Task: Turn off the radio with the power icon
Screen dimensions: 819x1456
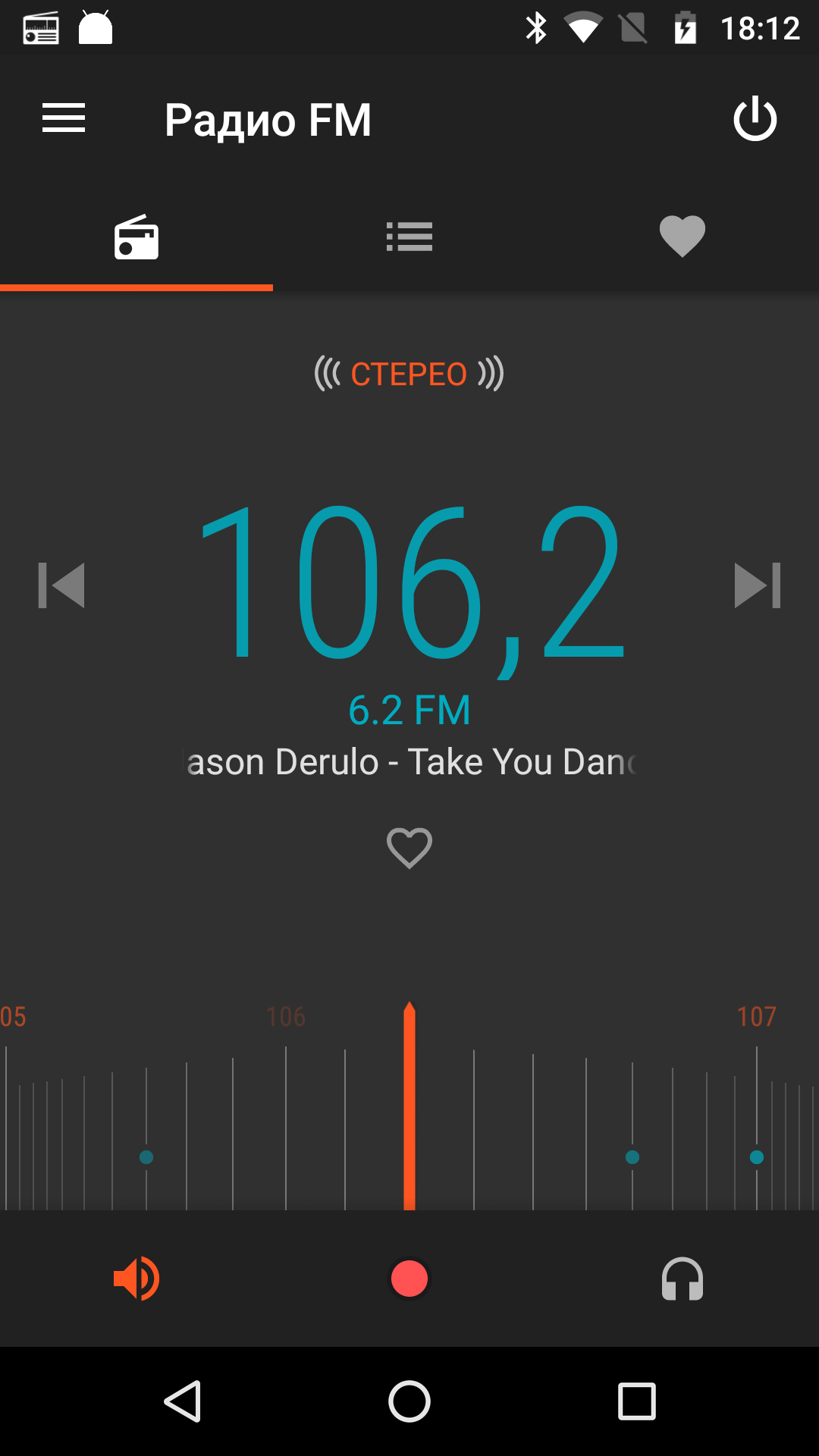Action: 755,118
